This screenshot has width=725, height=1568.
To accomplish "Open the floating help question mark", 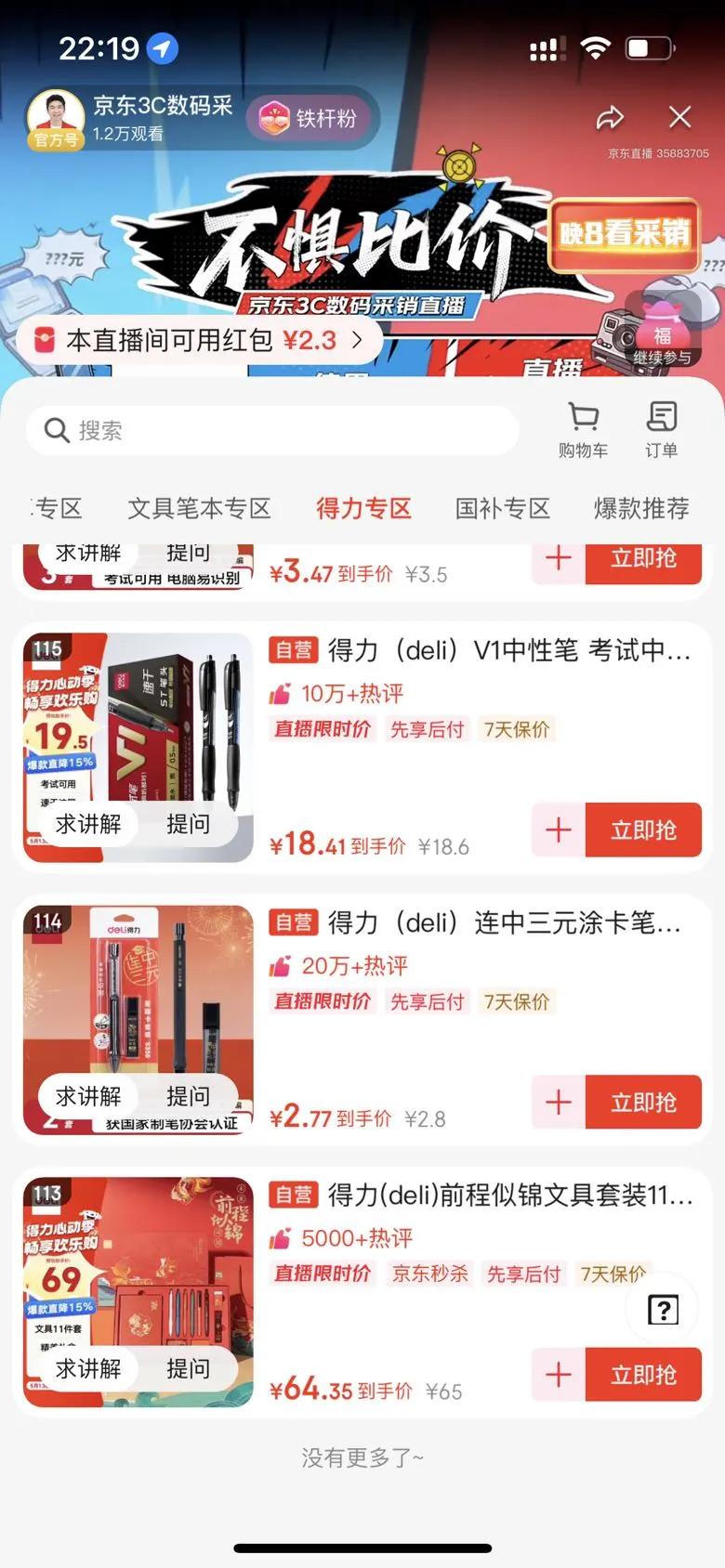I will coord(663,1310).
